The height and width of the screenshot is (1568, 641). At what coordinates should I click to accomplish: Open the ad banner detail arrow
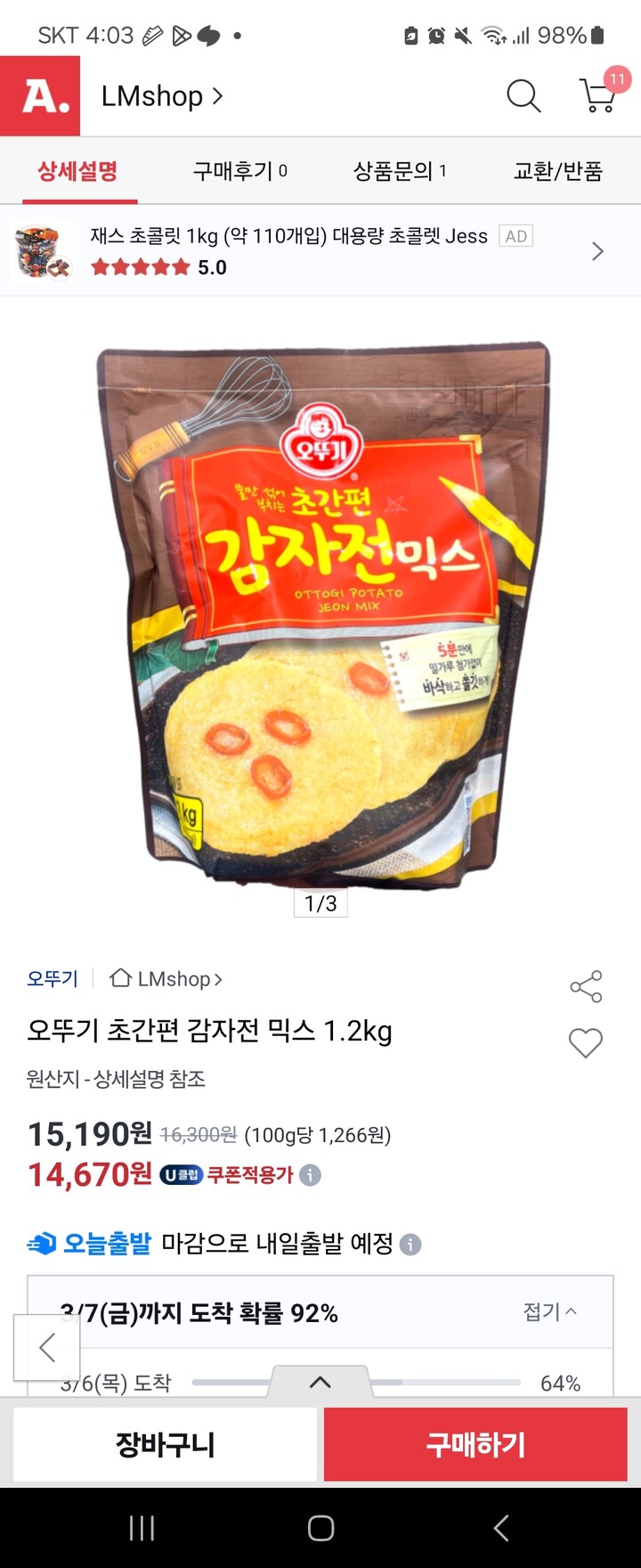pyautogui.click(x=597, y=250)
